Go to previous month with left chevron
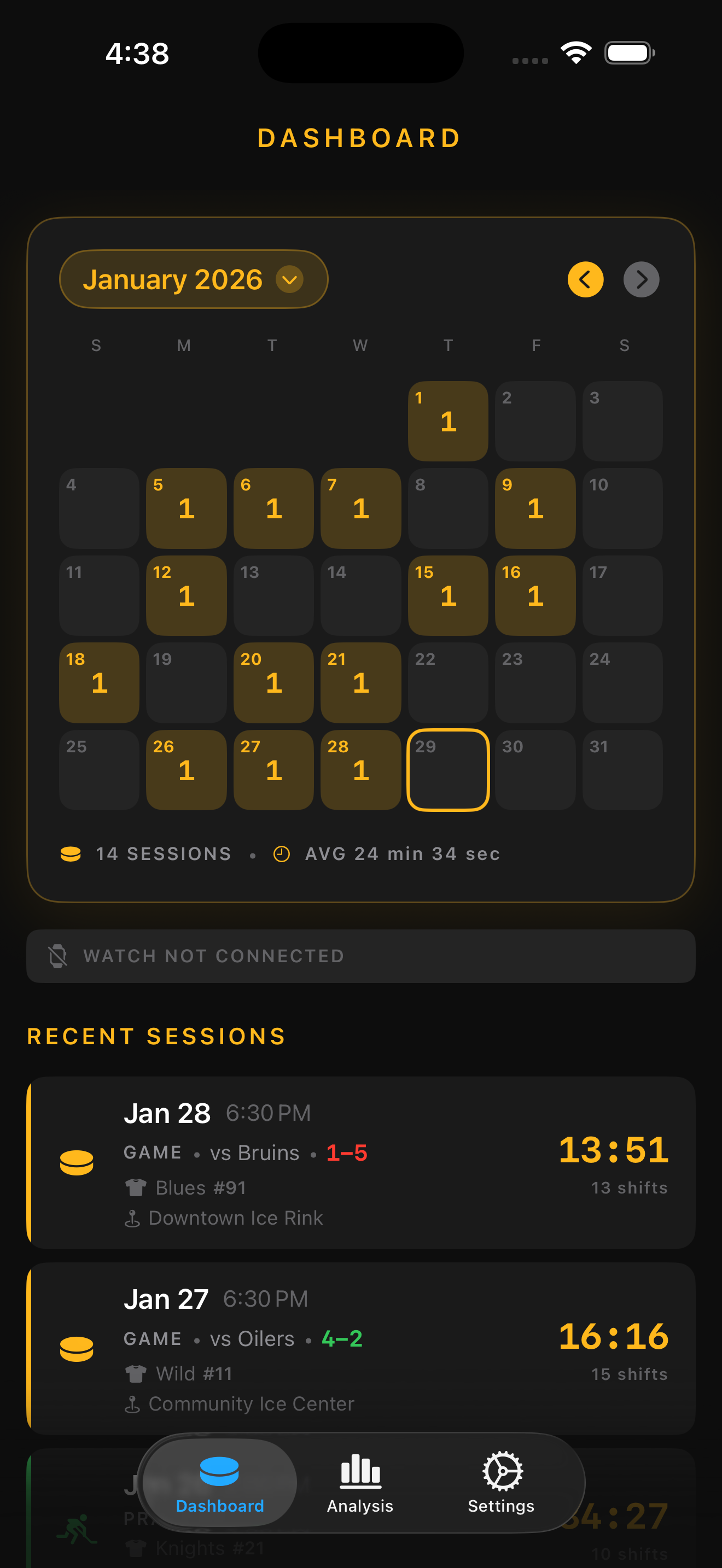 (585, 279)
